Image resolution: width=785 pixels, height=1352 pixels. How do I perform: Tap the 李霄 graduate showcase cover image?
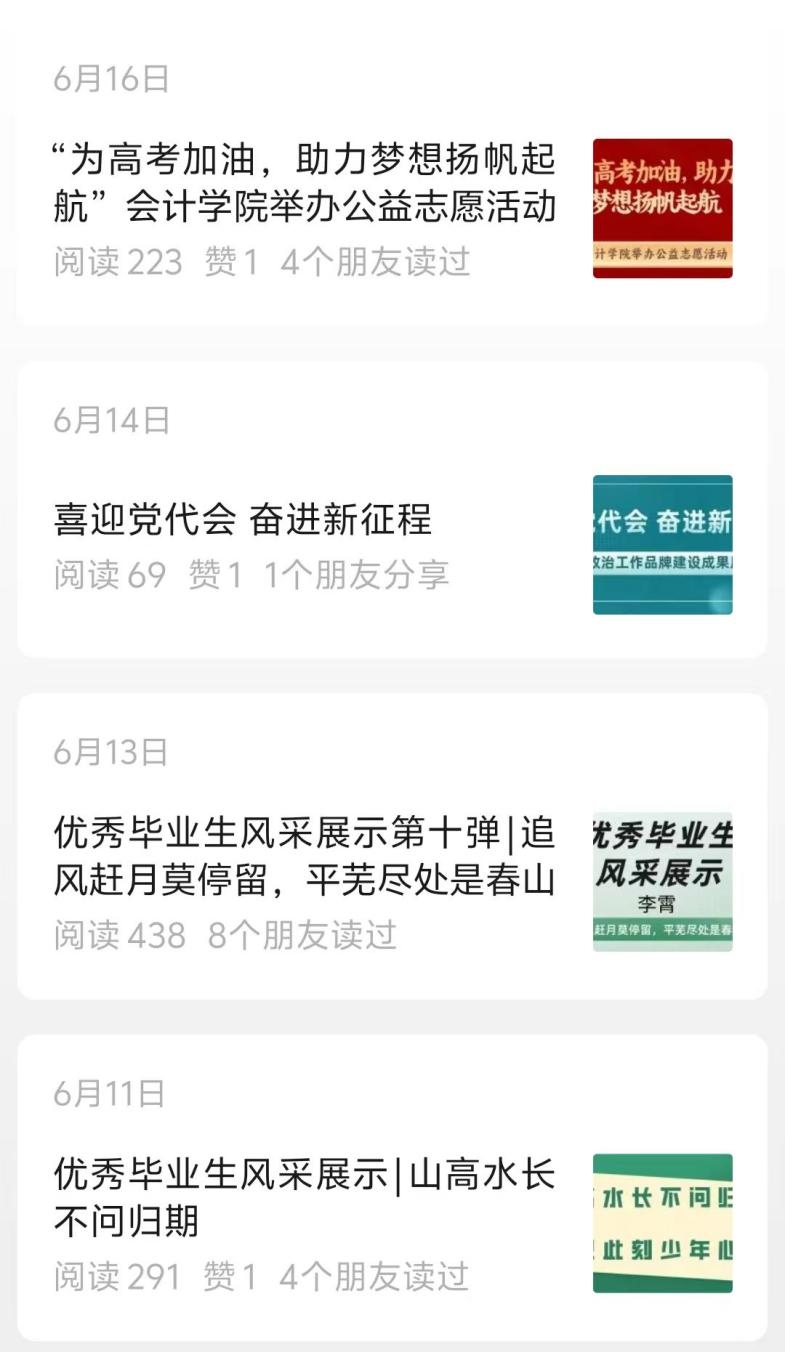coord(662,881)
